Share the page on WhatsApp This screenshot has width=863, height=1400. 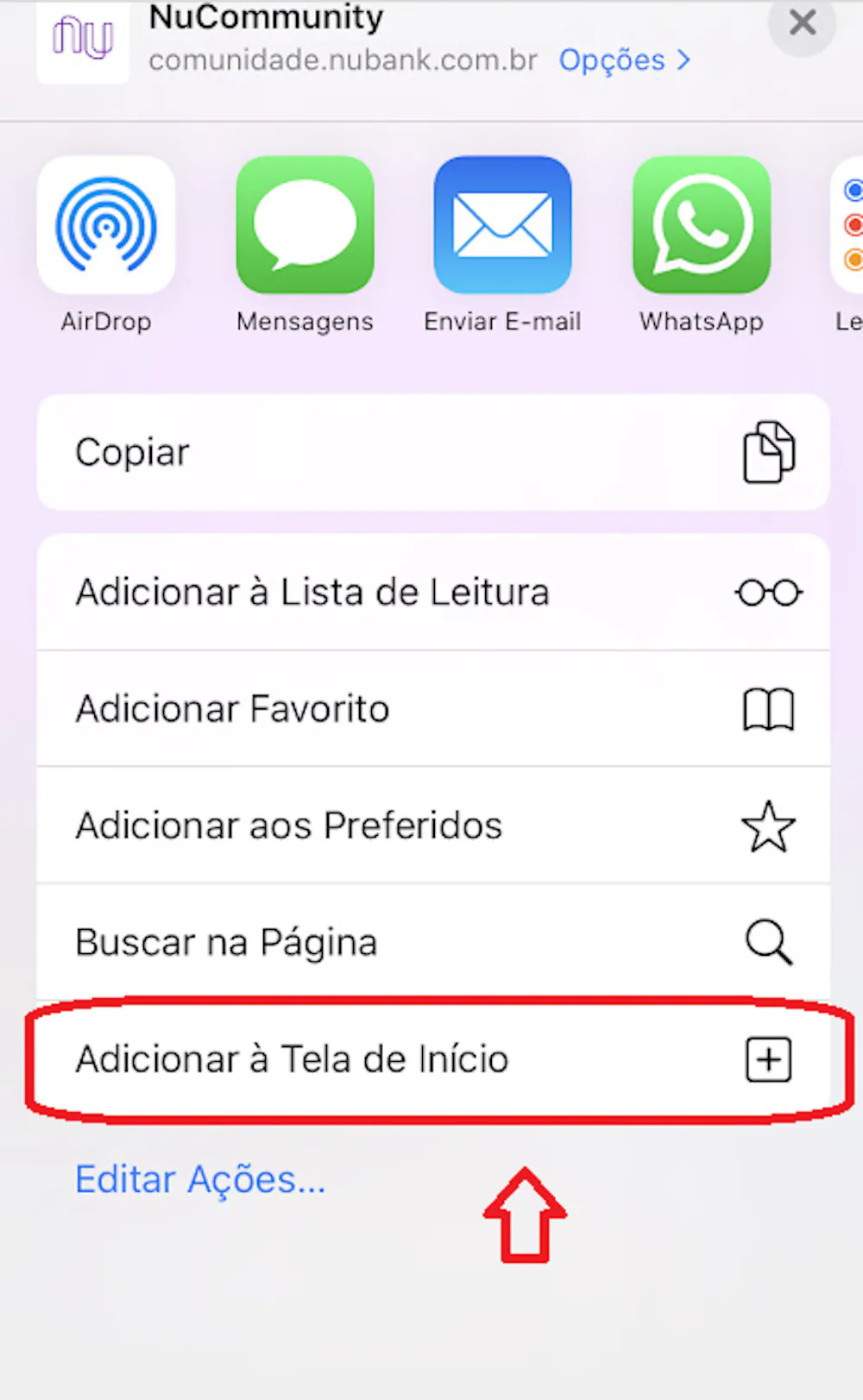click(x=701, y=226)
